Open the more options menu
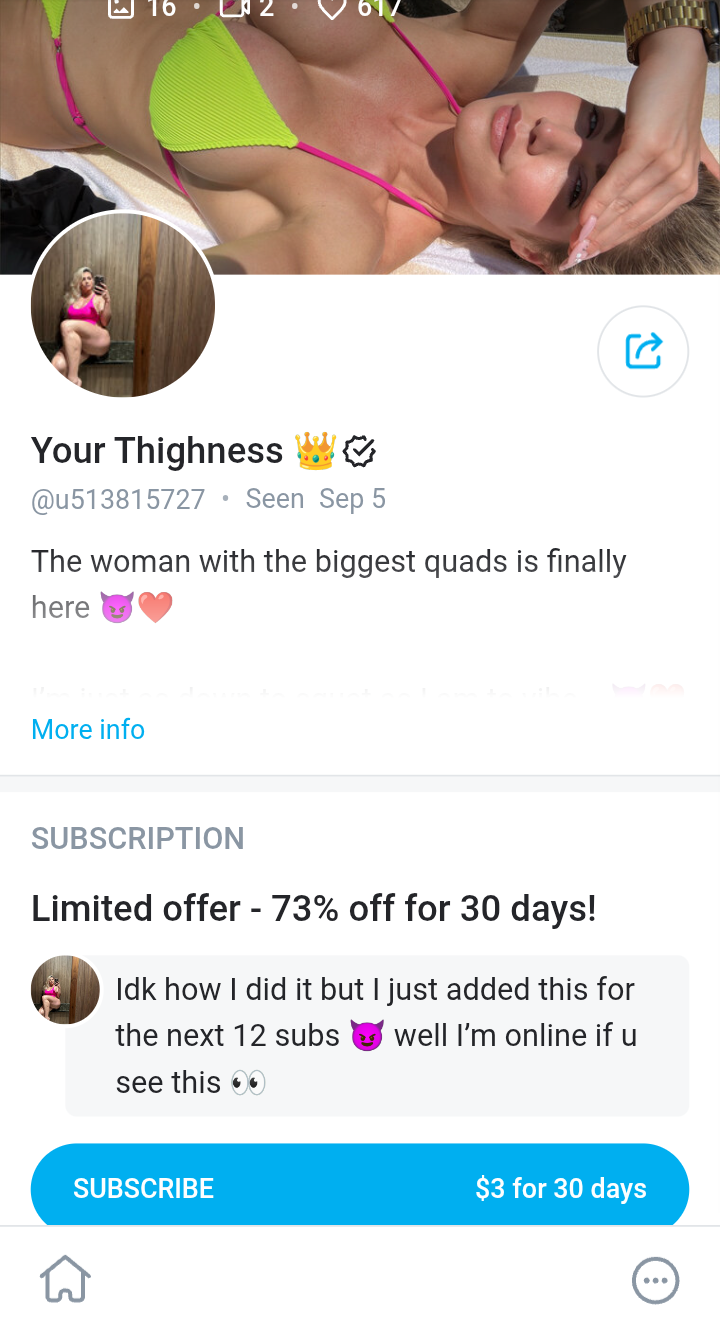The width and height of the screenshot is (720, 1323). [x=656, y=1280]
